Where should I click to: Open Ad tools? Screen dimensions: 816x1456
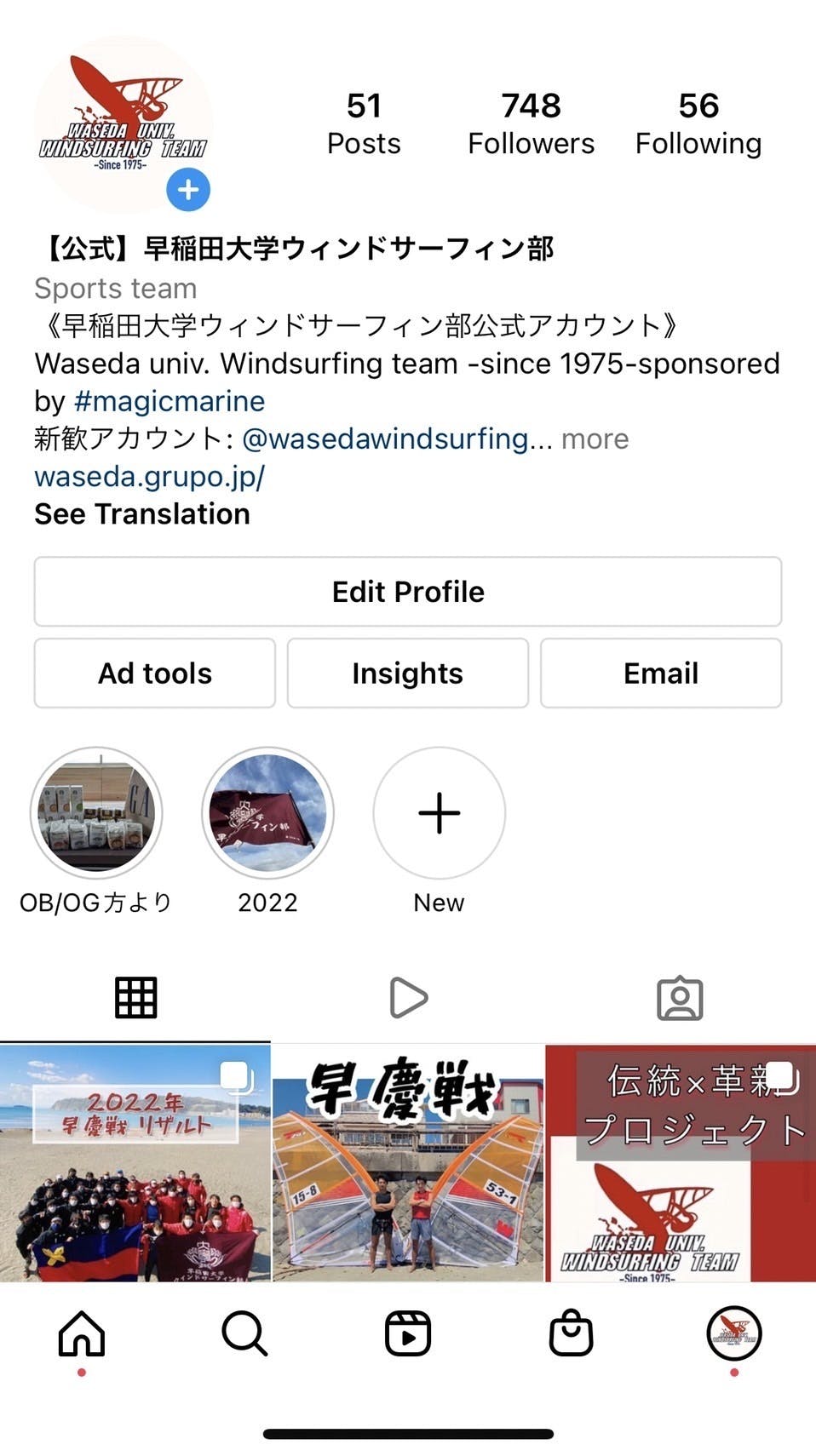(x=155, y=674)
